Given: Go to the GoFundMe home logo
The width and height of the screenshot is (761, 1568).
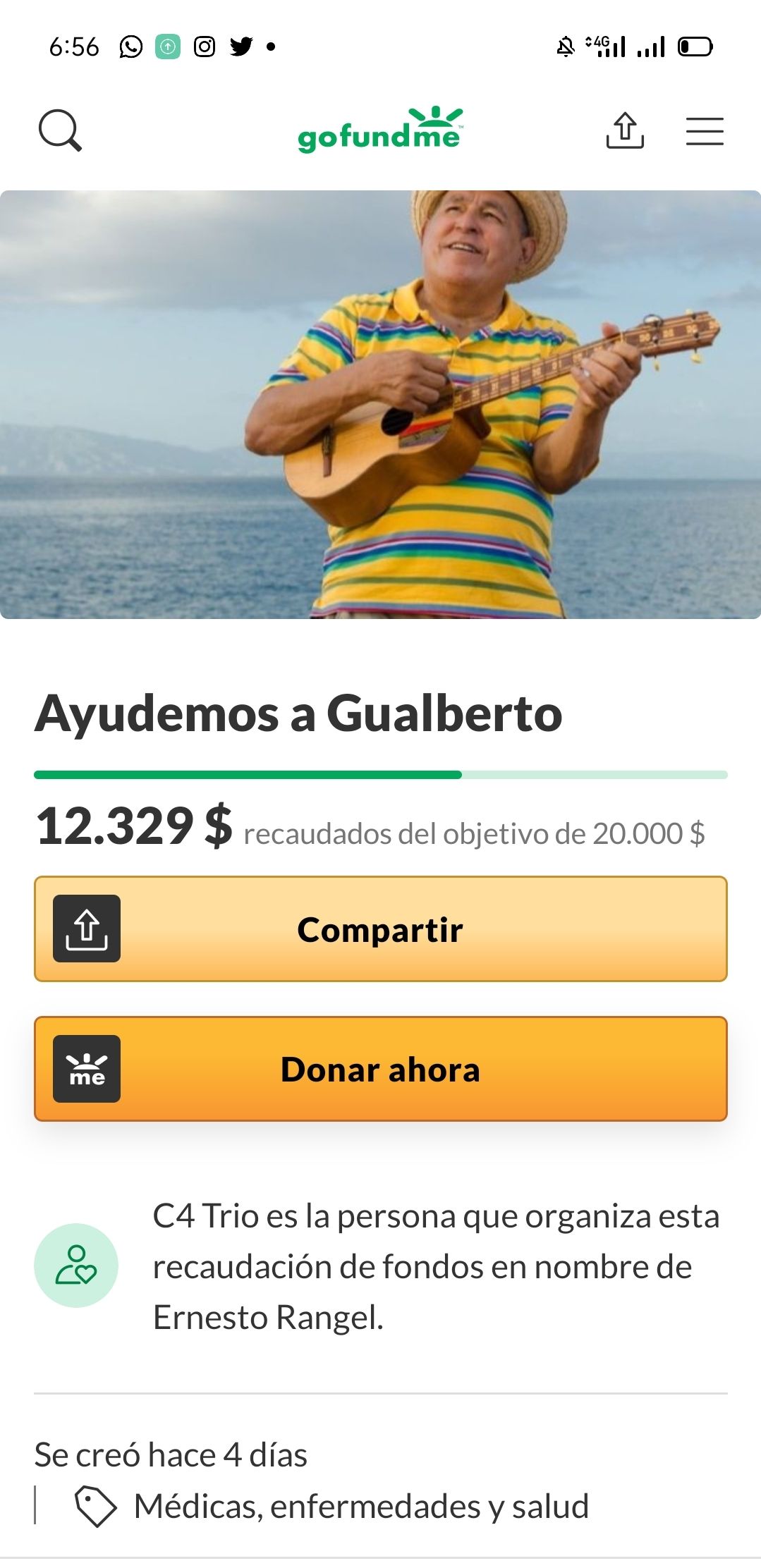Looking at the screenshot, I should click(380, 130).
